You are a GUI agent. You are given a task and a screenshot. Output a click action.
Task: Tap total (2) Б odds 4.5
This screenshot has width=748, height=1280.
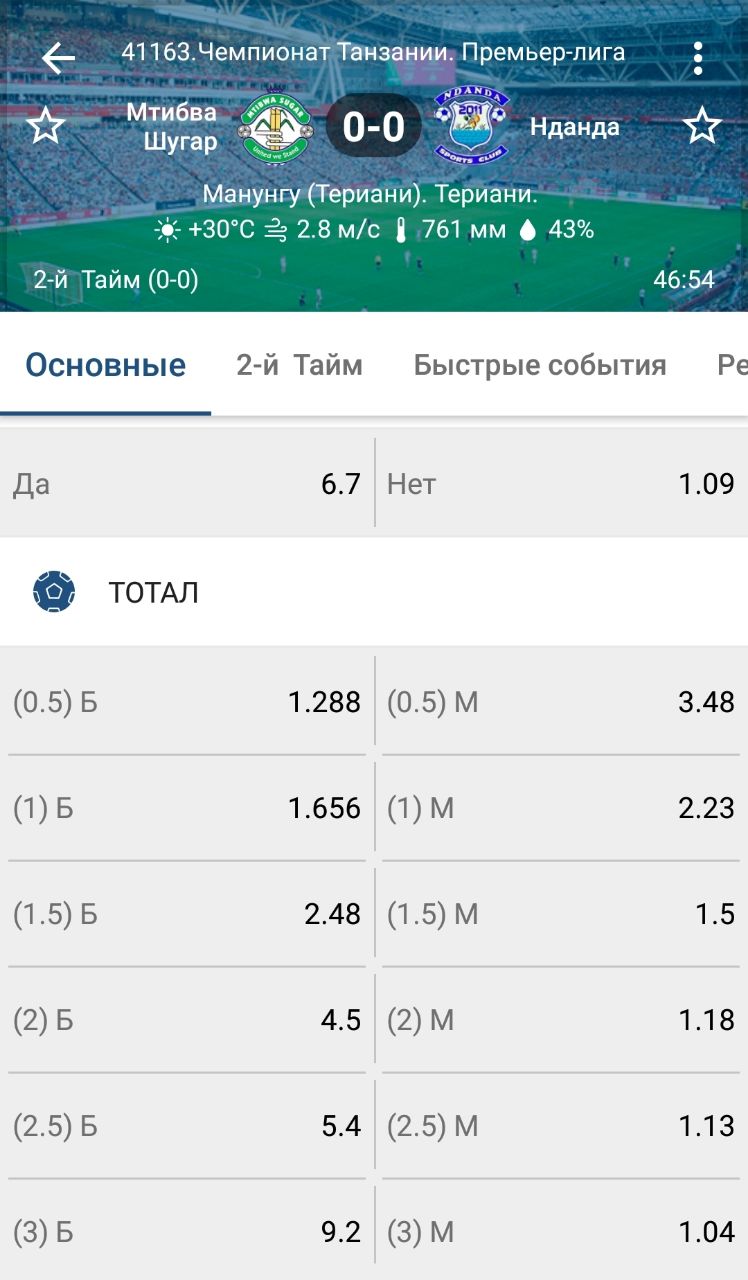tap(187, 1020)
